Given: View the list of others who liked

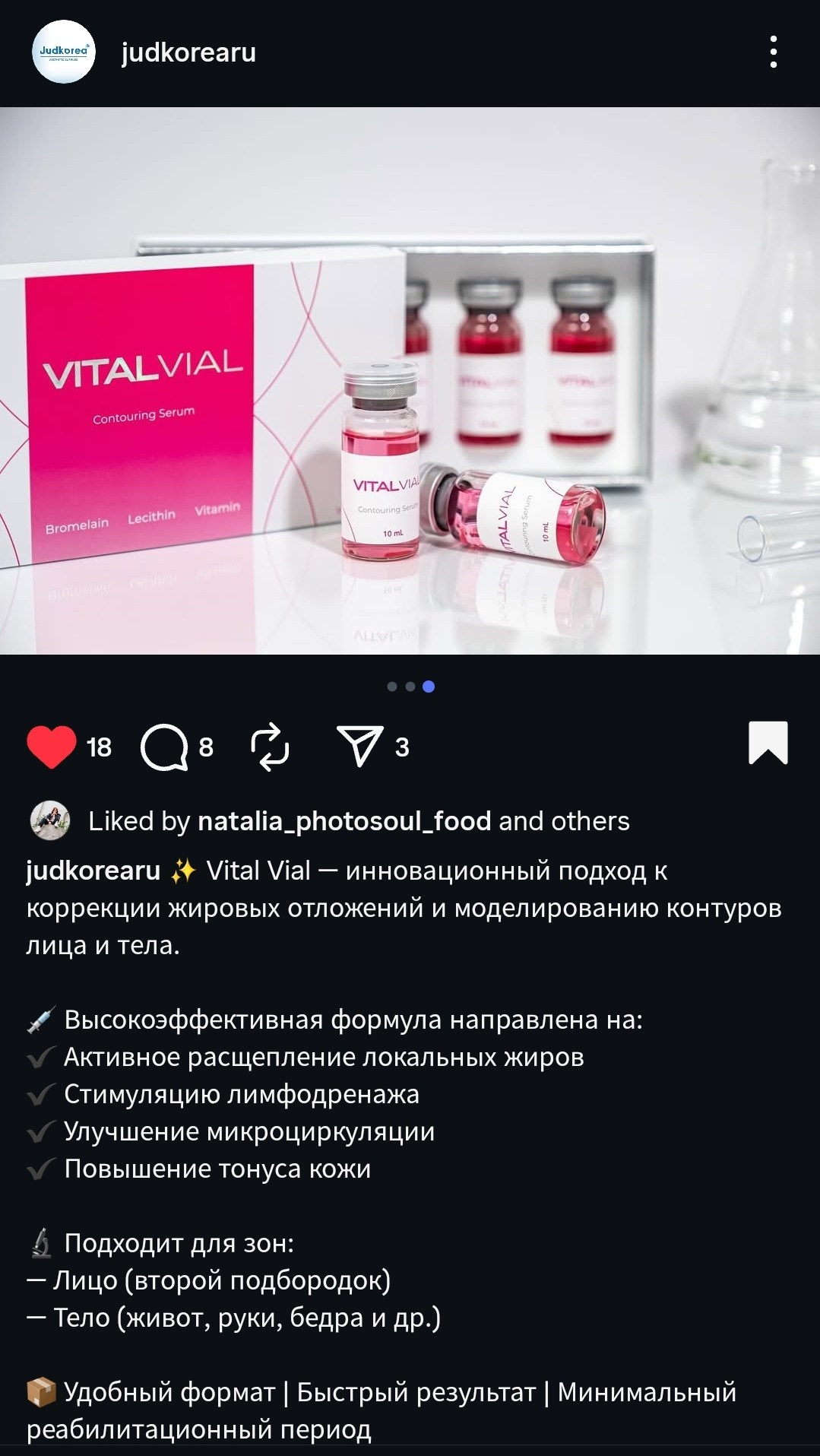Looking at the screenshot, I should point(590,821).
